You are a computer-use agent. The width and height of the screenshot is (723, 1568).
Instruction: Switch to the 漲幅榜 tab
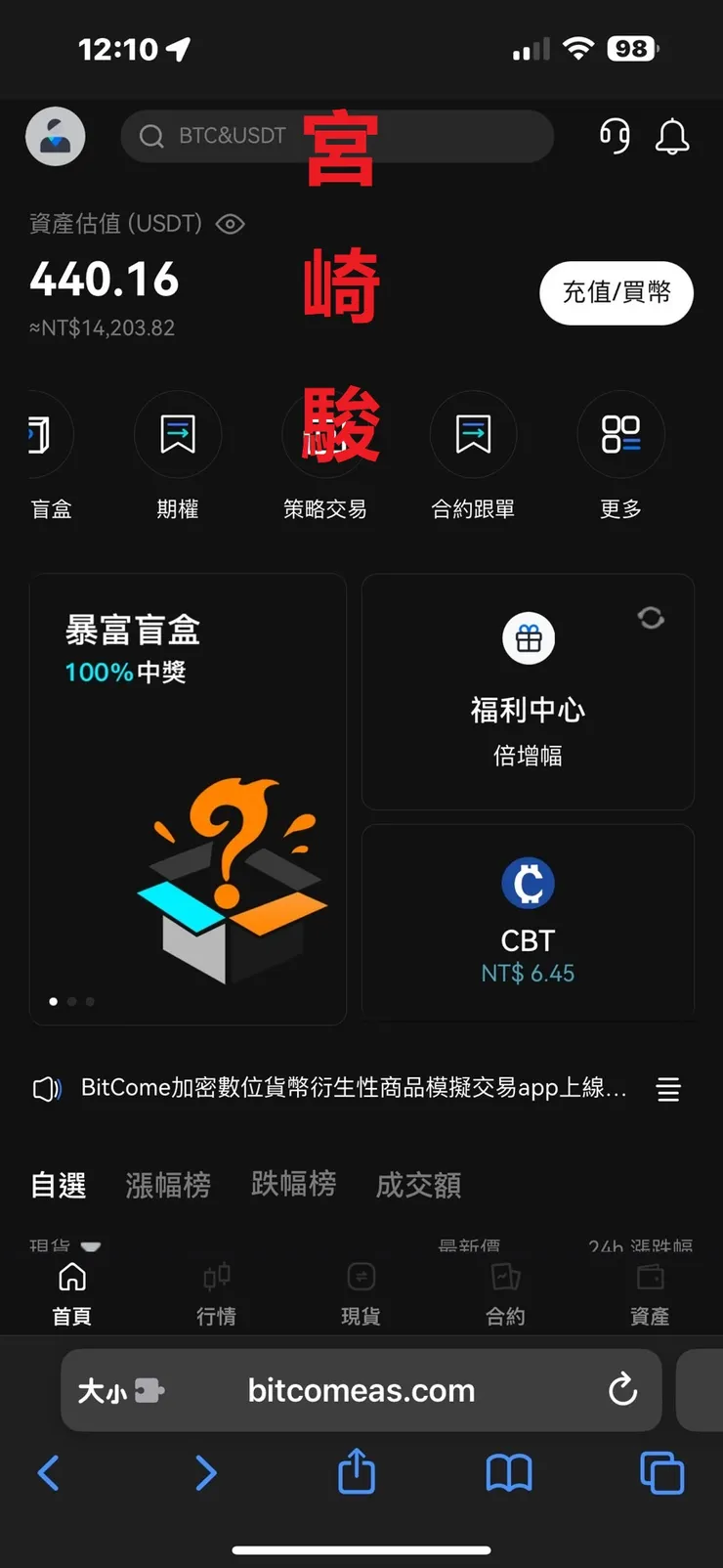pyautogui.click(x=168, y=1184)
